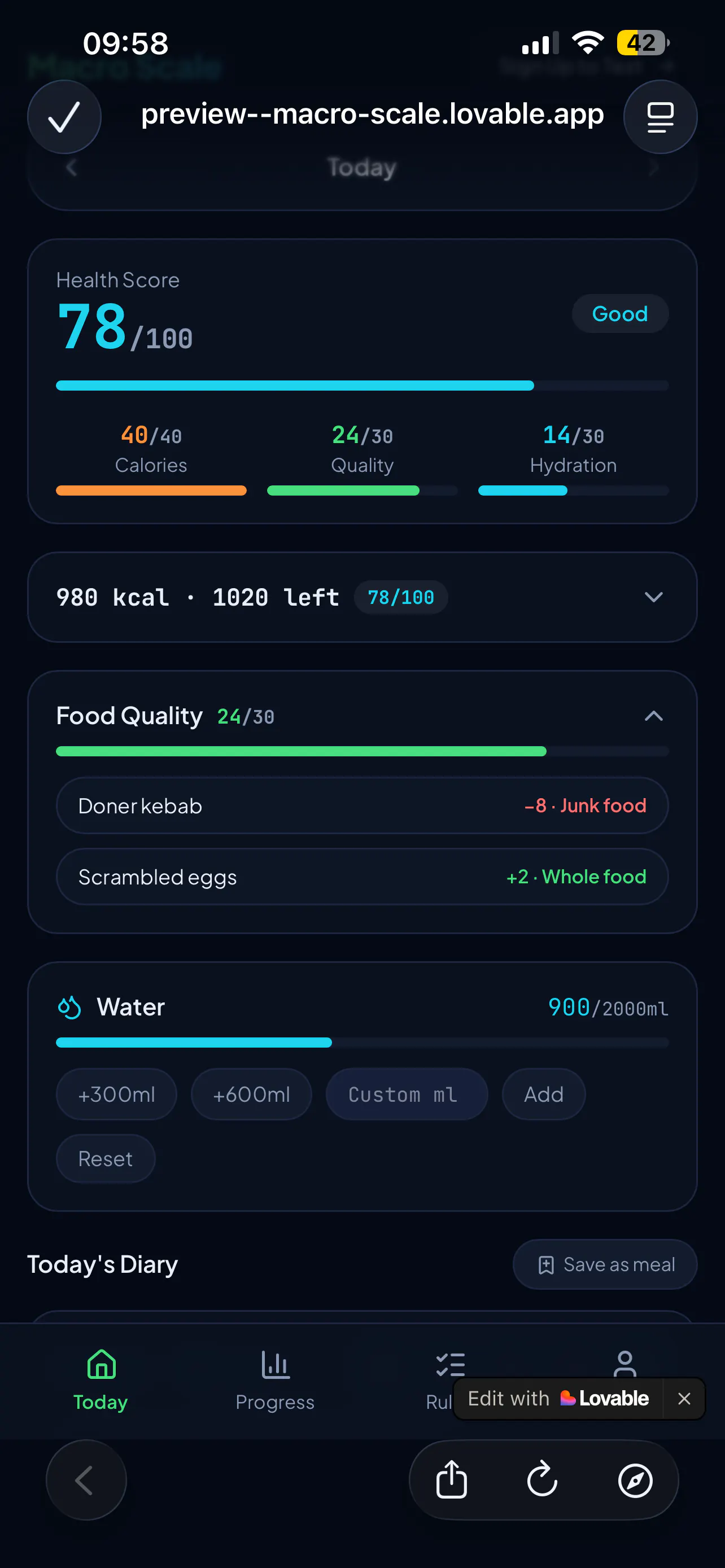
Task: Dismiss the Edit with Lovable banner
Action: [684, 1399]
